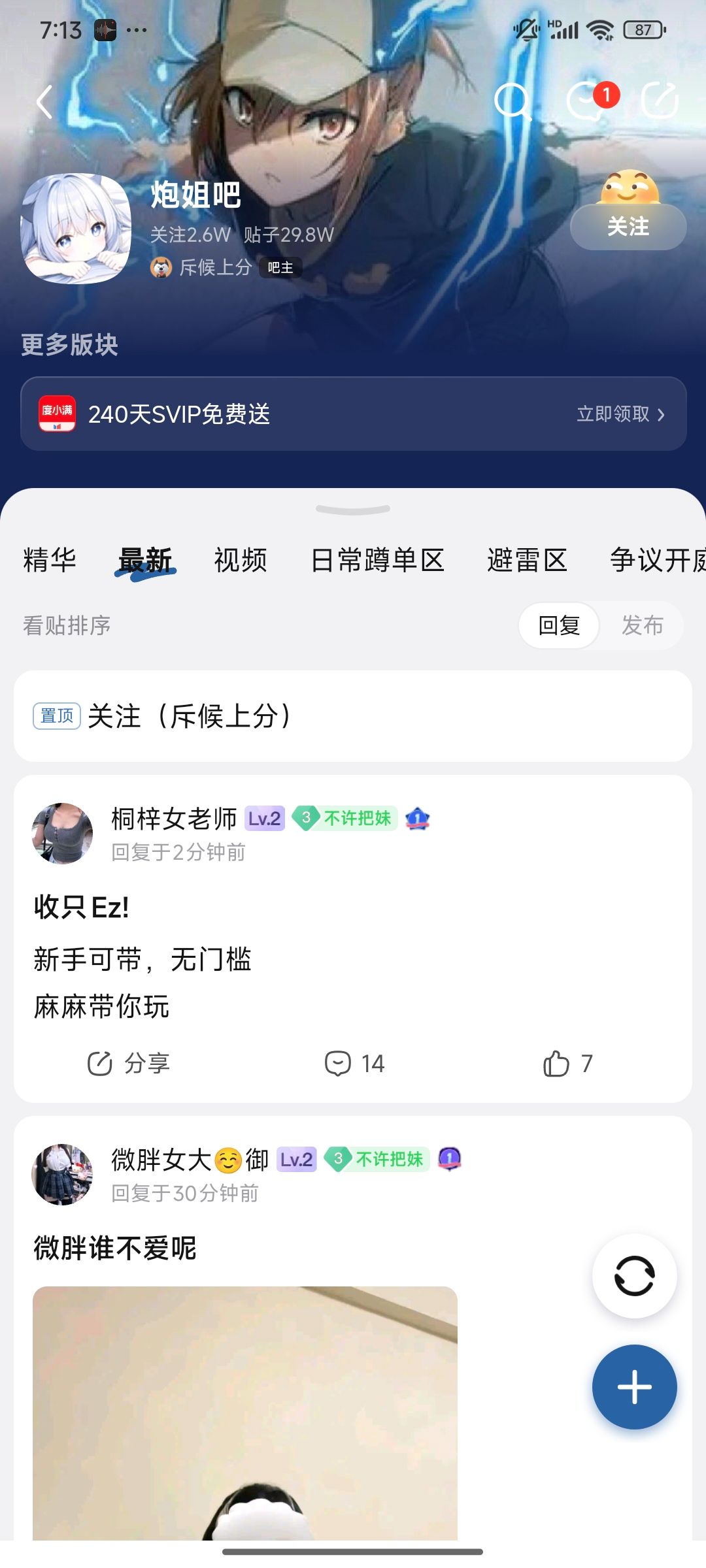Switch to the 避雷区 tab
Image resolution: width=706 pixels, height=1568 pixels.
[527, 561]
